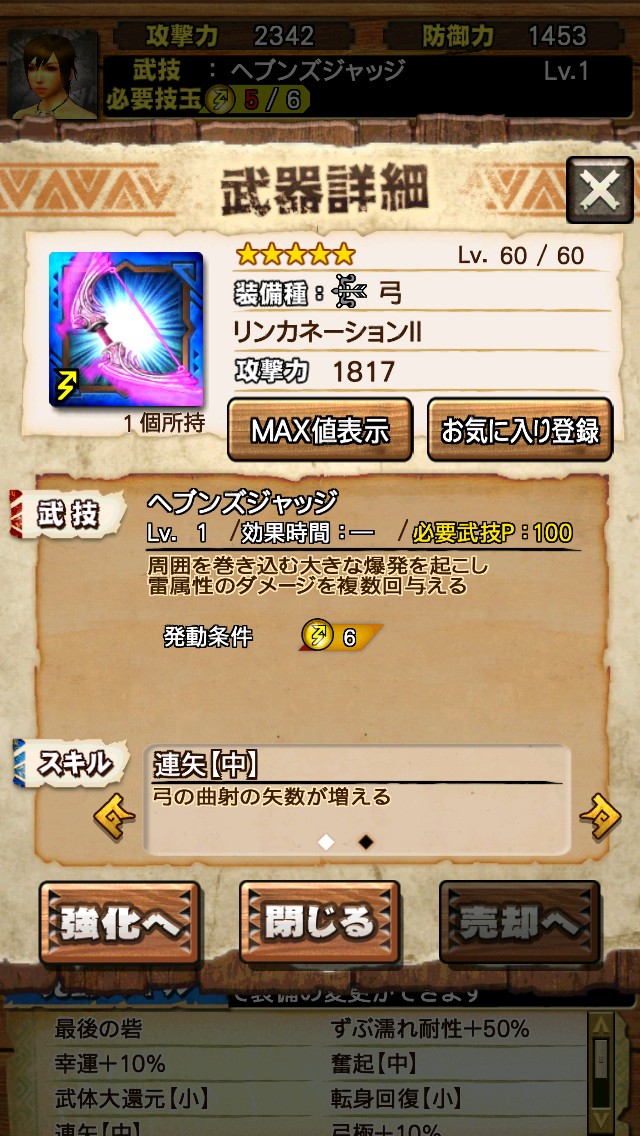Tap the MAX値表示 button
Image resolution: width=640 pixels, height=1136 pixels.
(x=320, y=430)
